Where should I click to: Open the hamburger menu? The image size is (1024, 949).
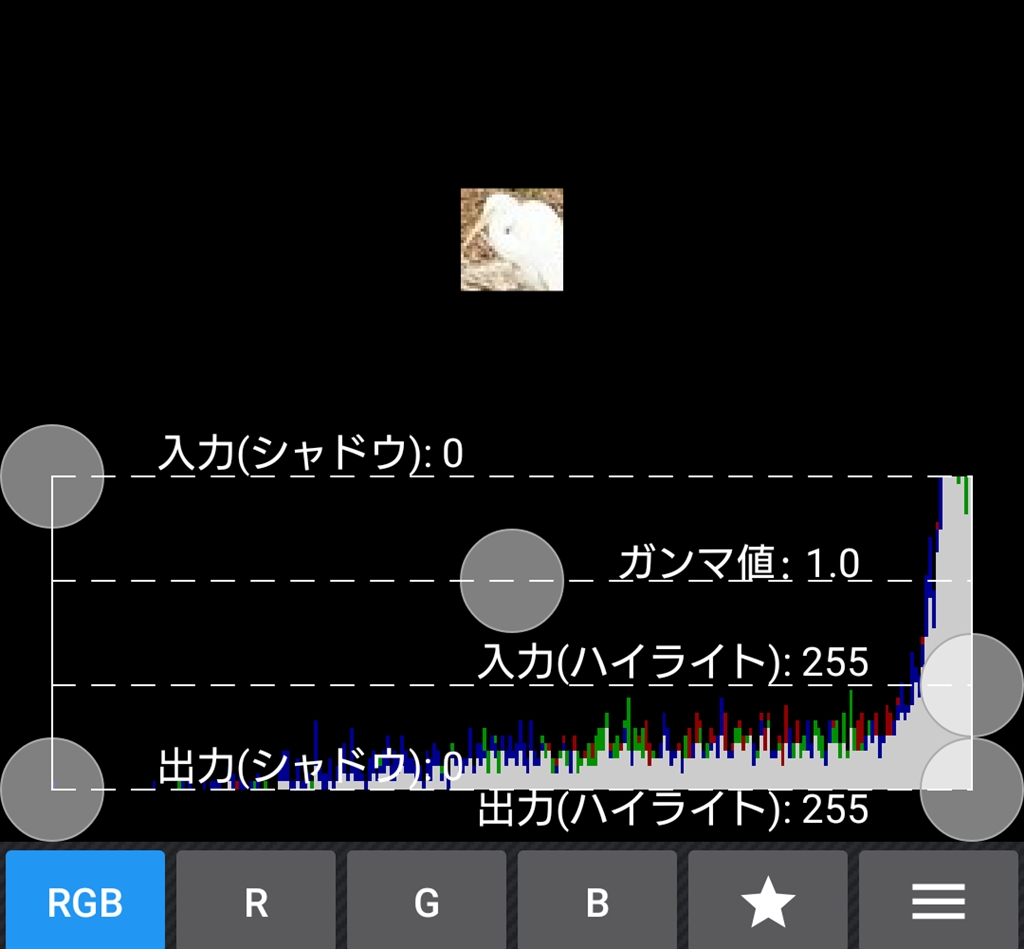pos(938,901)
